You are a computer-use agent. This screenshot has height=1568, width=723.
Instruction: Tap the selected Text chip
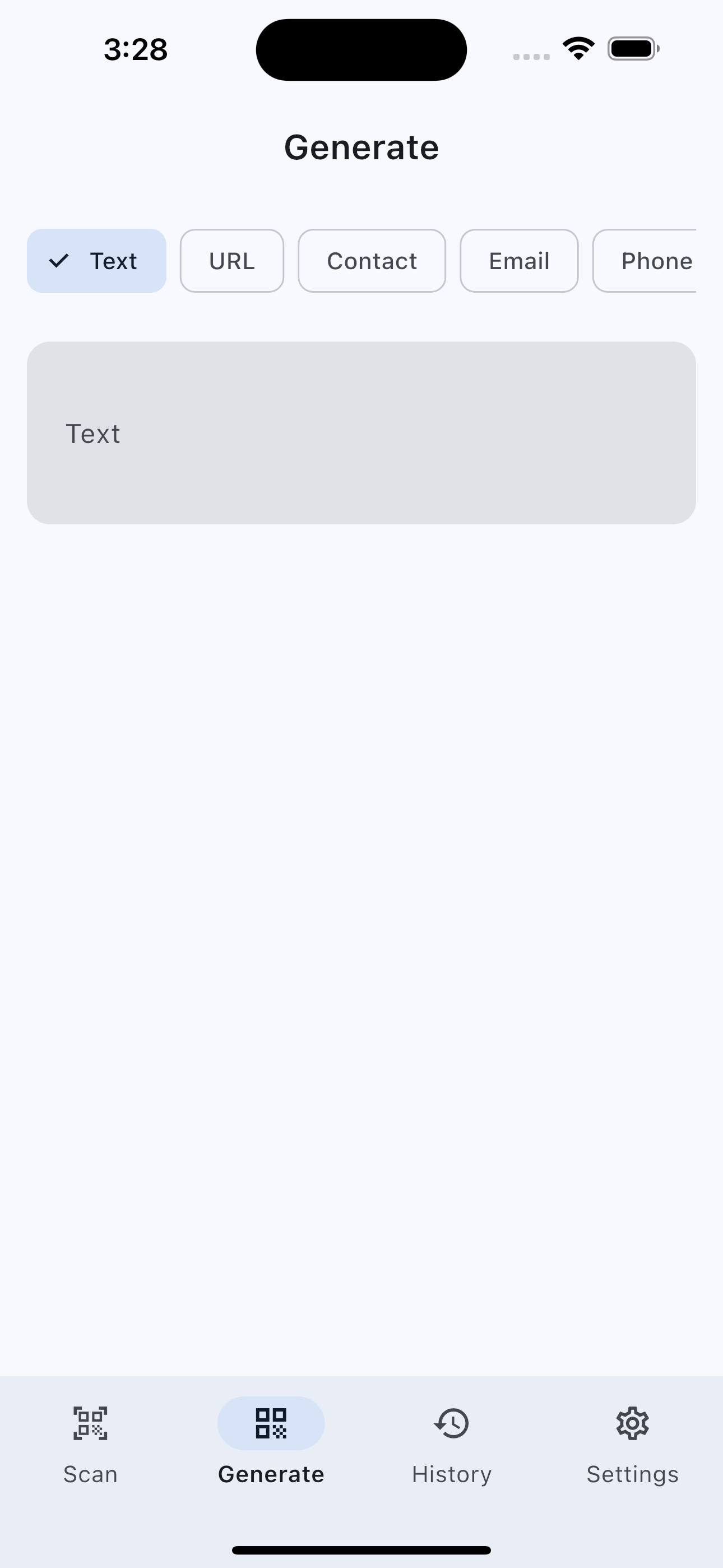tap(96, 261)
